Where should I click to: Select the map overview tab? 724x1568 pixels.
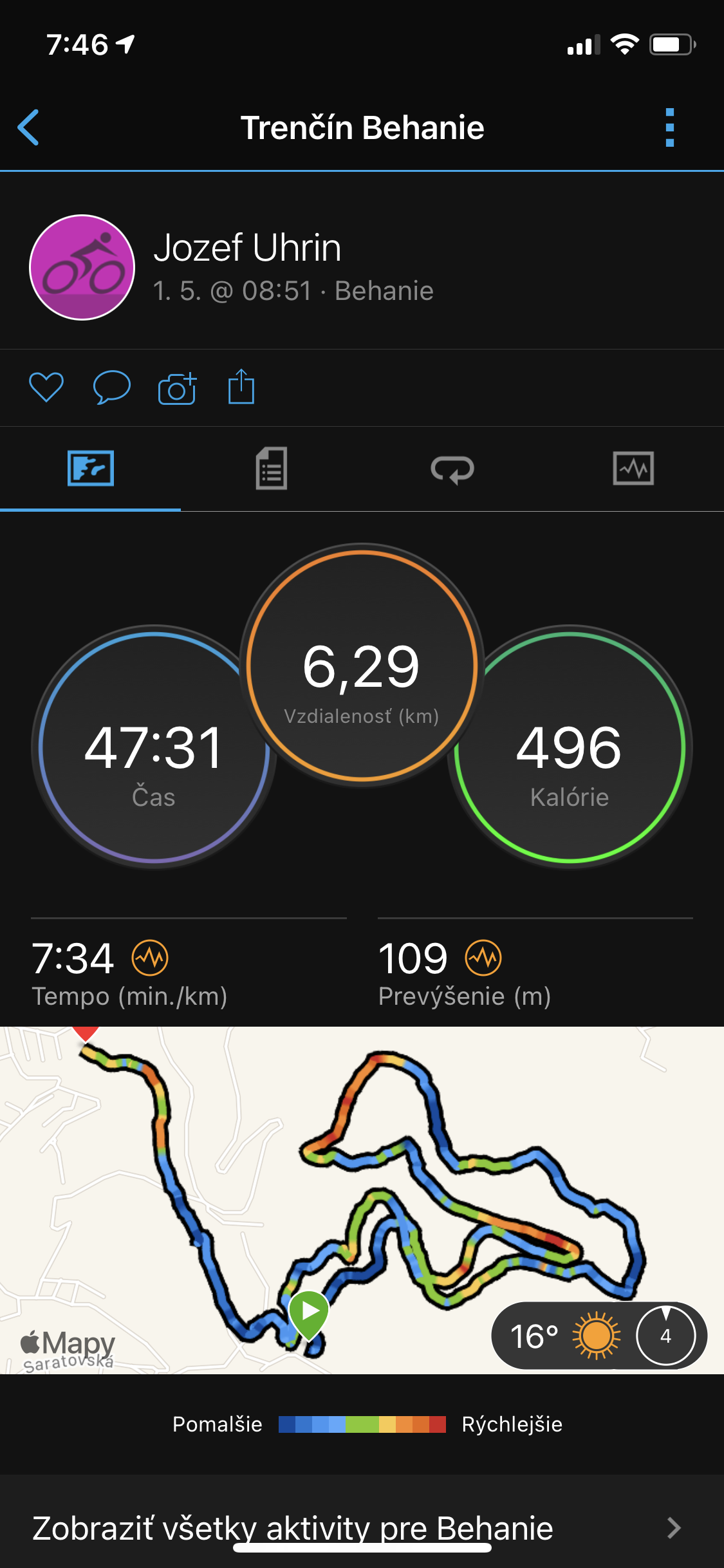(x=91, y=468)
